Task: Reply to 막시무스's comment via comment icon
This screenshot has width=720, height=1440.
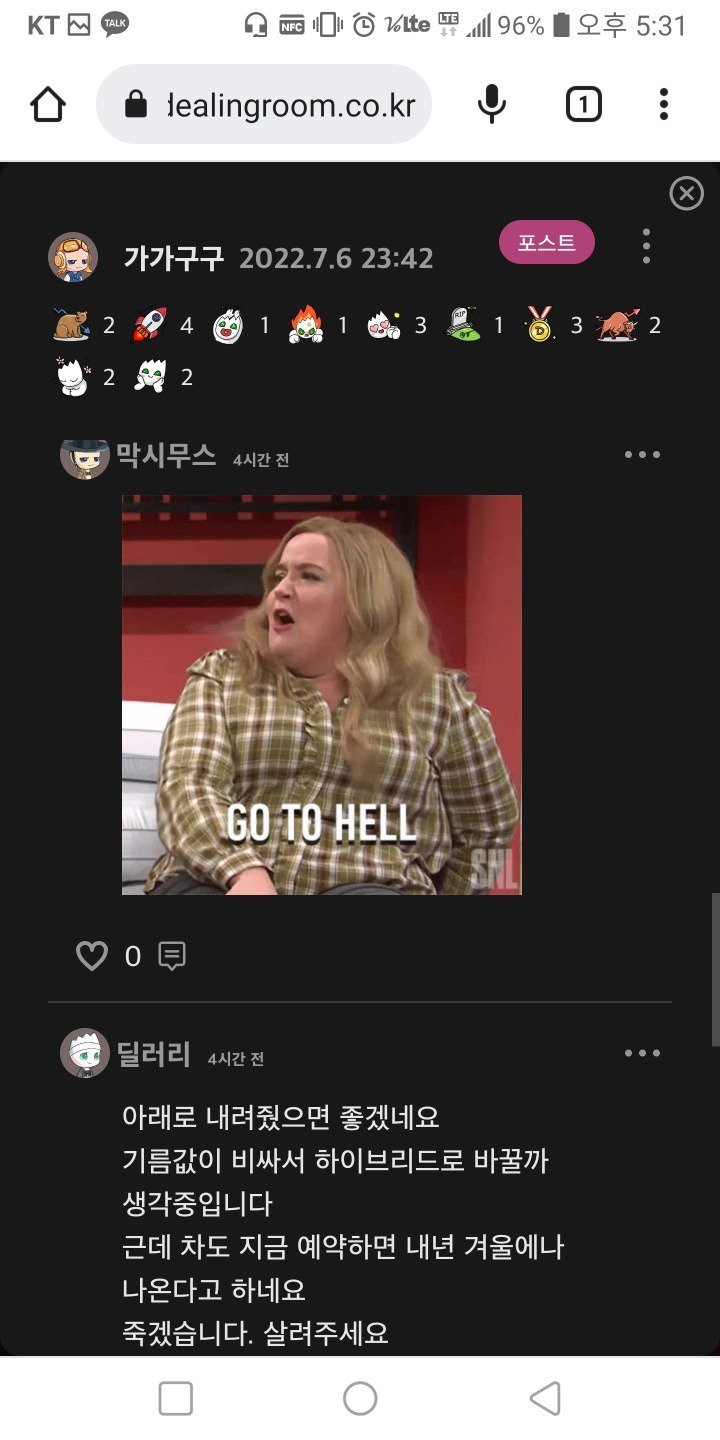Action: [x=172, y=957]
